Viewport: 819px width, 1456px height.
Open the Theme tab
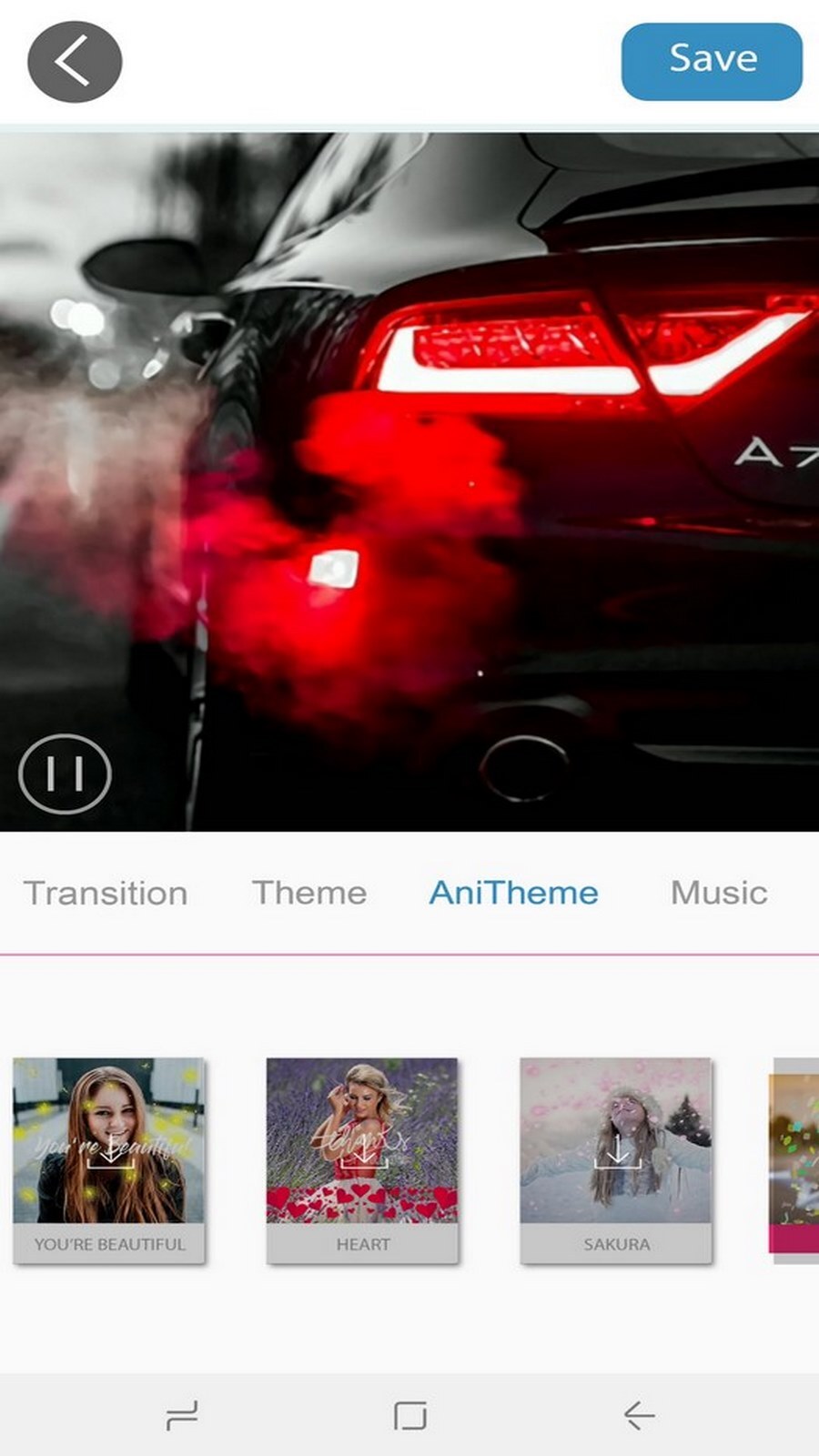[x=309, y=893]
